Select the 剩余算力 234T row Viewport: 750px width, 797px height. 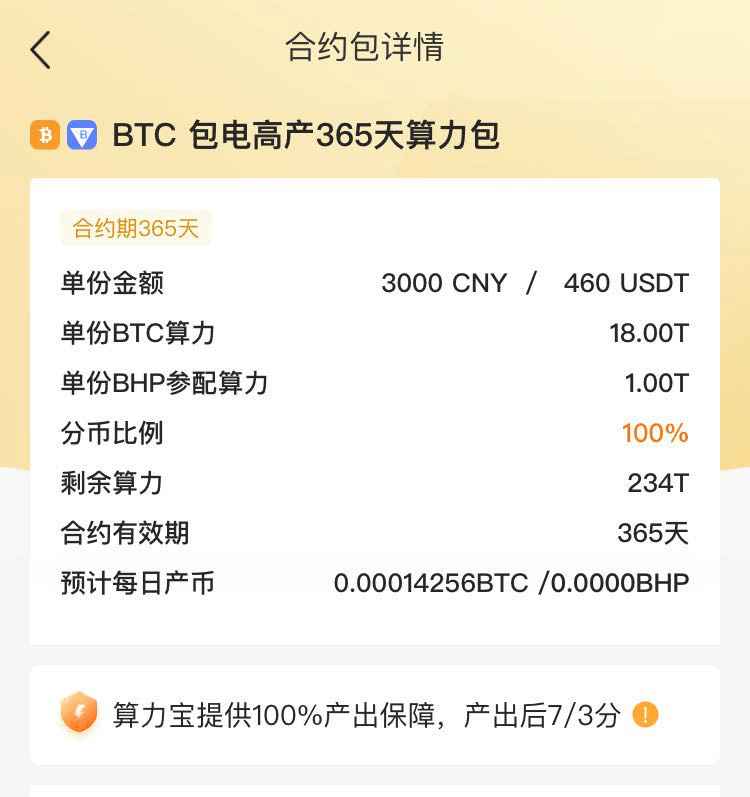[x=375, y=483]
